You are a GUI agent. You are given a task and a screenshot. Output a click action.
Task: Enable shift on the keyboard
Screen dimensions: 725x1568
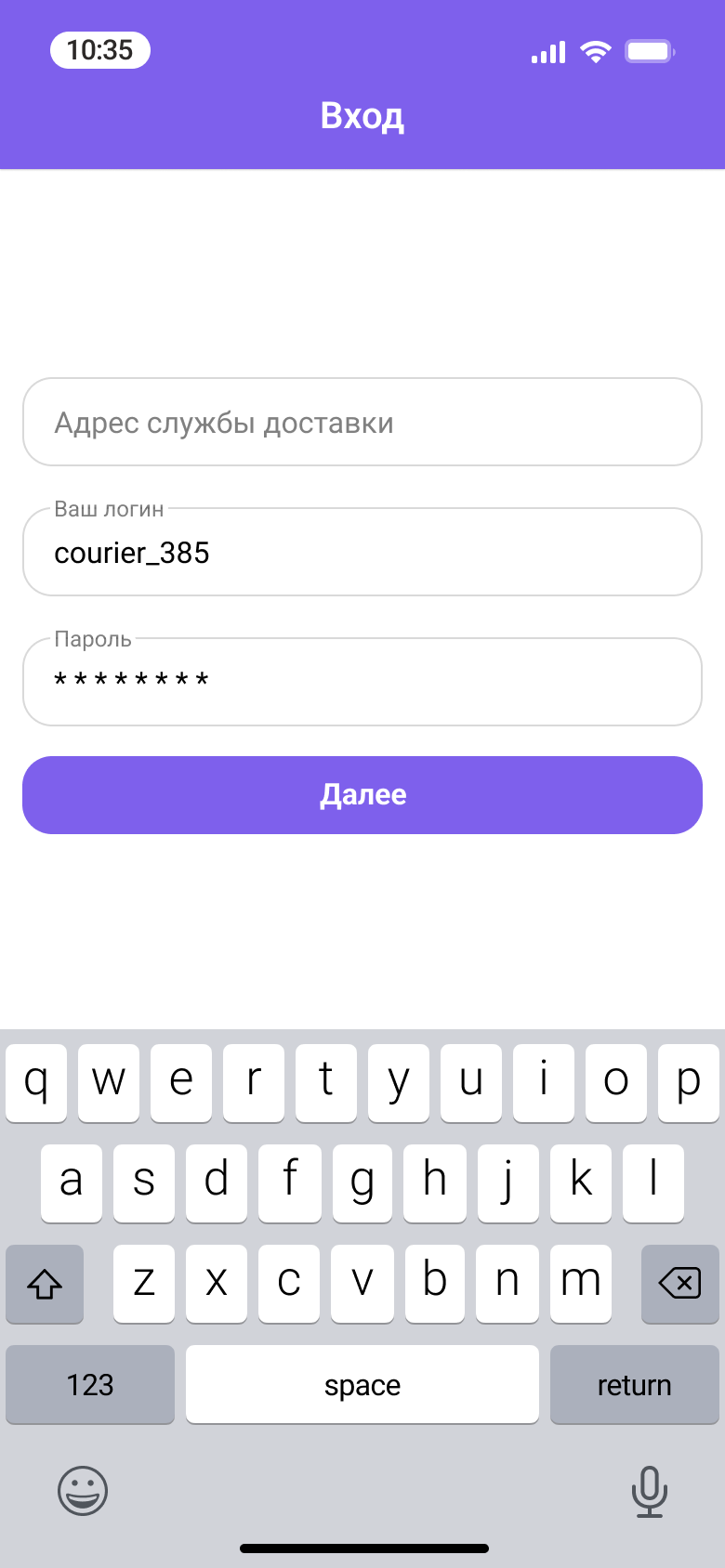click(45, 1284)
